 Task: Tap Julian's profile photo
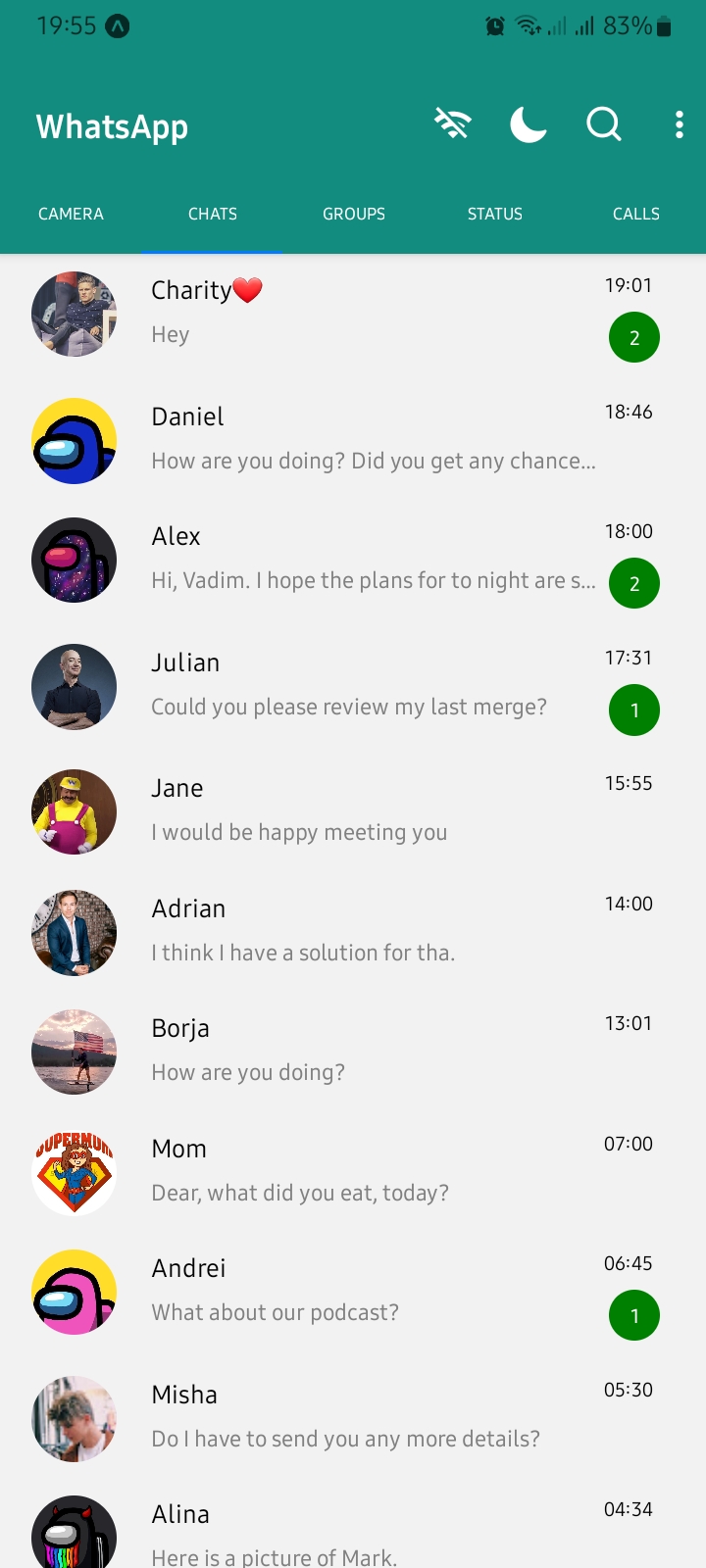(x=74, y=686)
